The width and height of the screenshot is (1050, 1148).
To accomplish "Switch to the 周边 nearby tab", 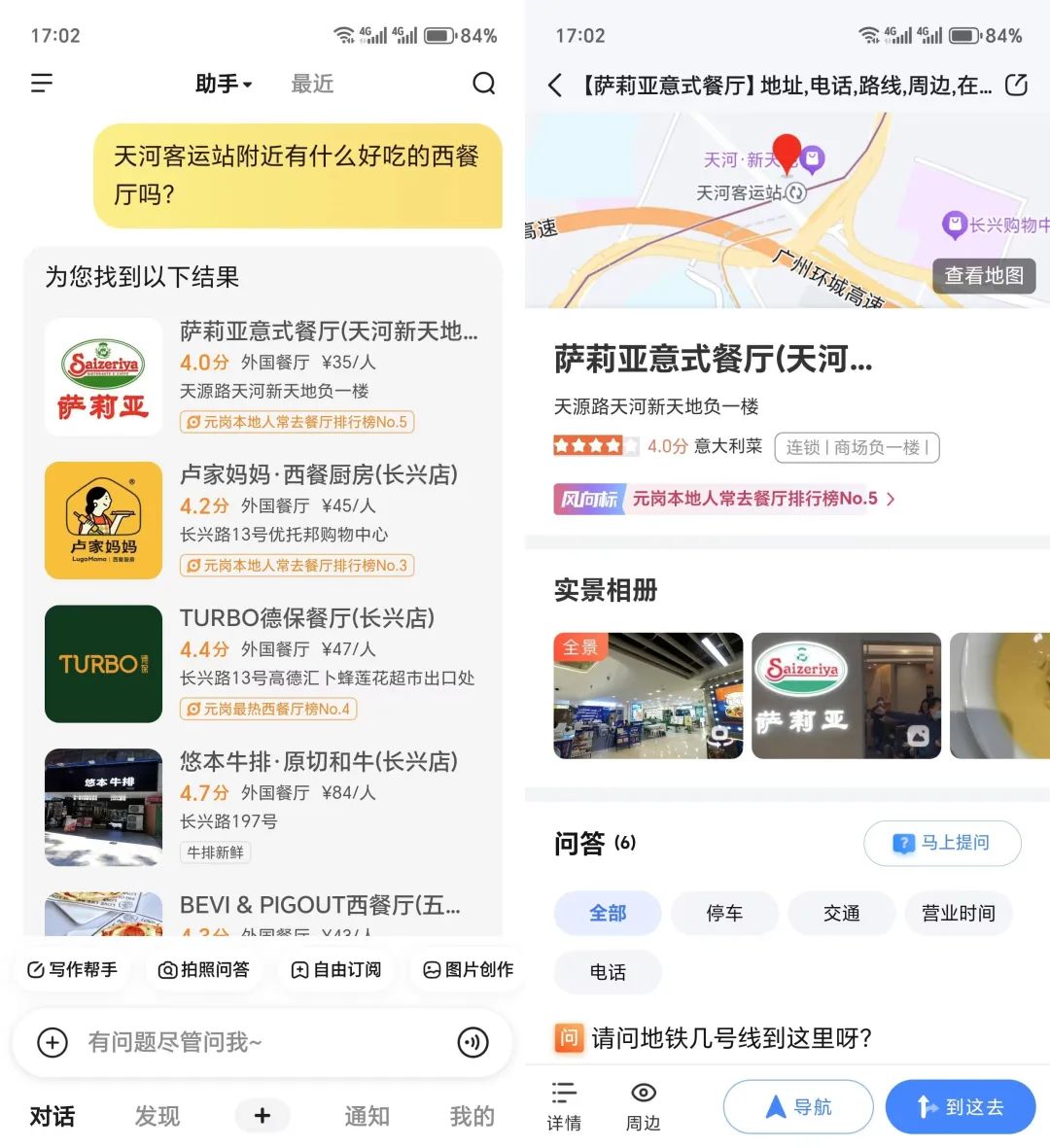I will click(x=642, y=1106).
